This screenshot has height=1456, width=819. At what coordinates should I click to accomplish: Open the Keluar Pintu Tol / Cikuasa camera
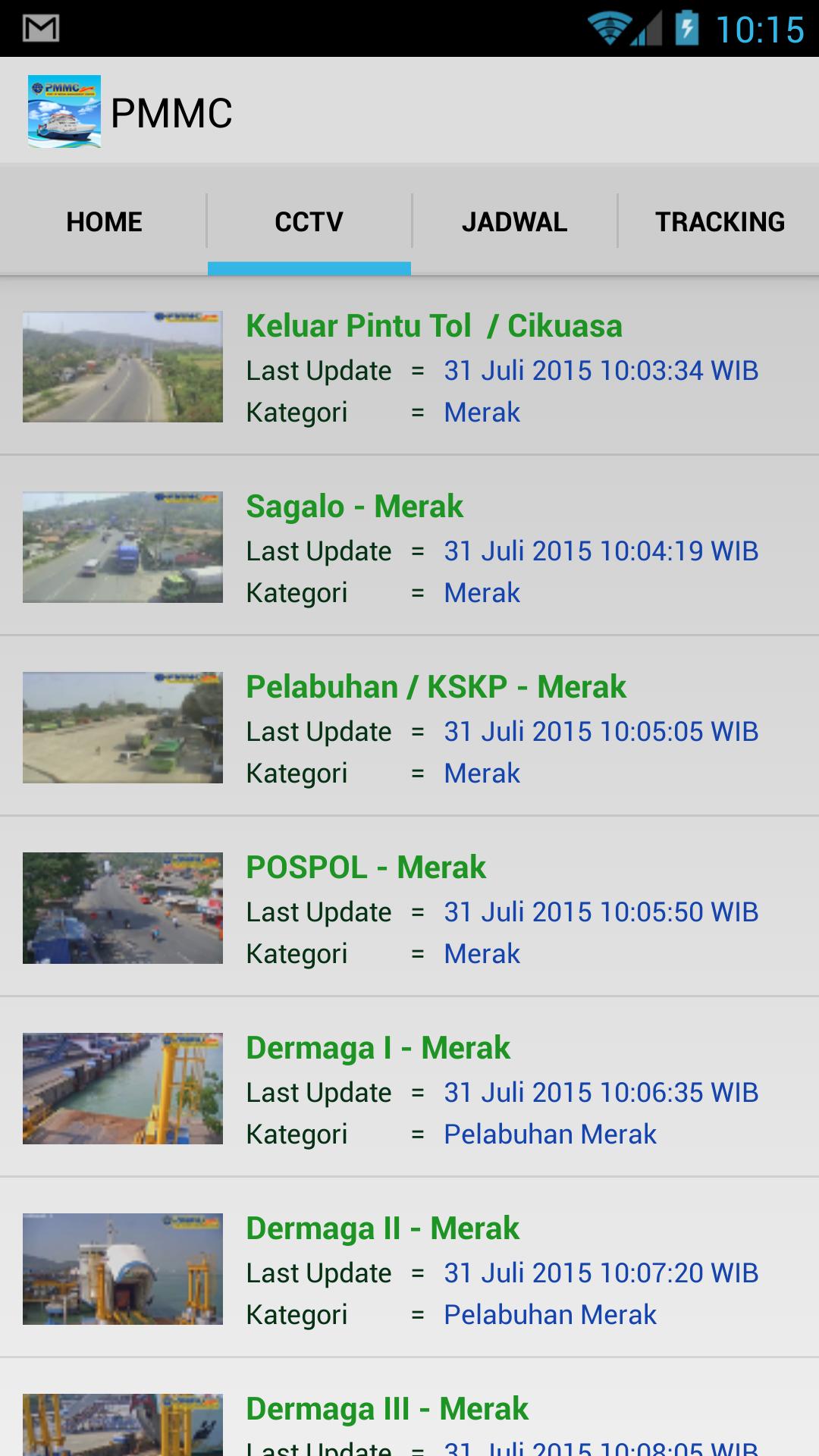434,327
